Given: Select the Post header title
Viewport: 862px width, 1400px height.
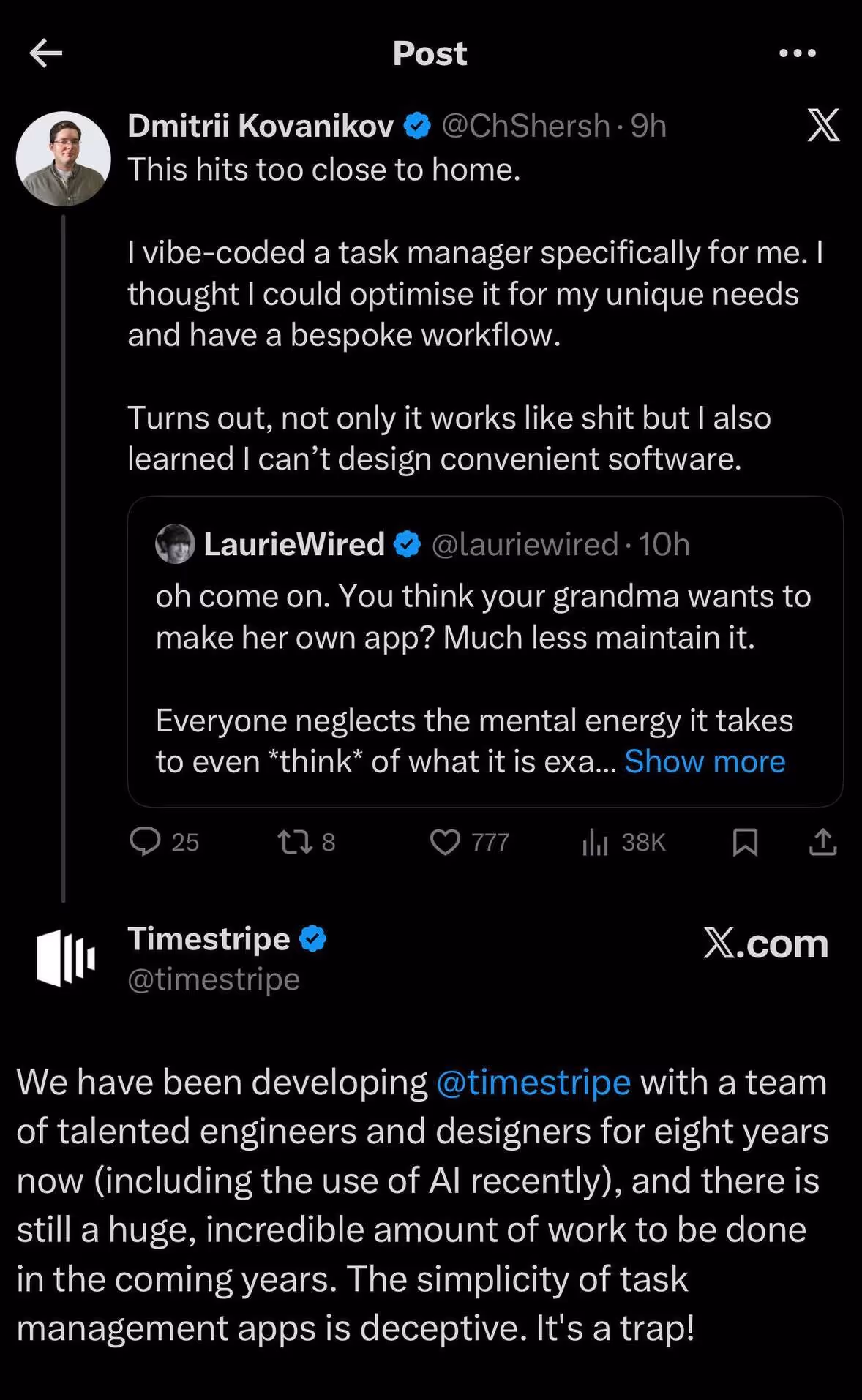Looking at the screenshot, I should click(x=430, y=53).
